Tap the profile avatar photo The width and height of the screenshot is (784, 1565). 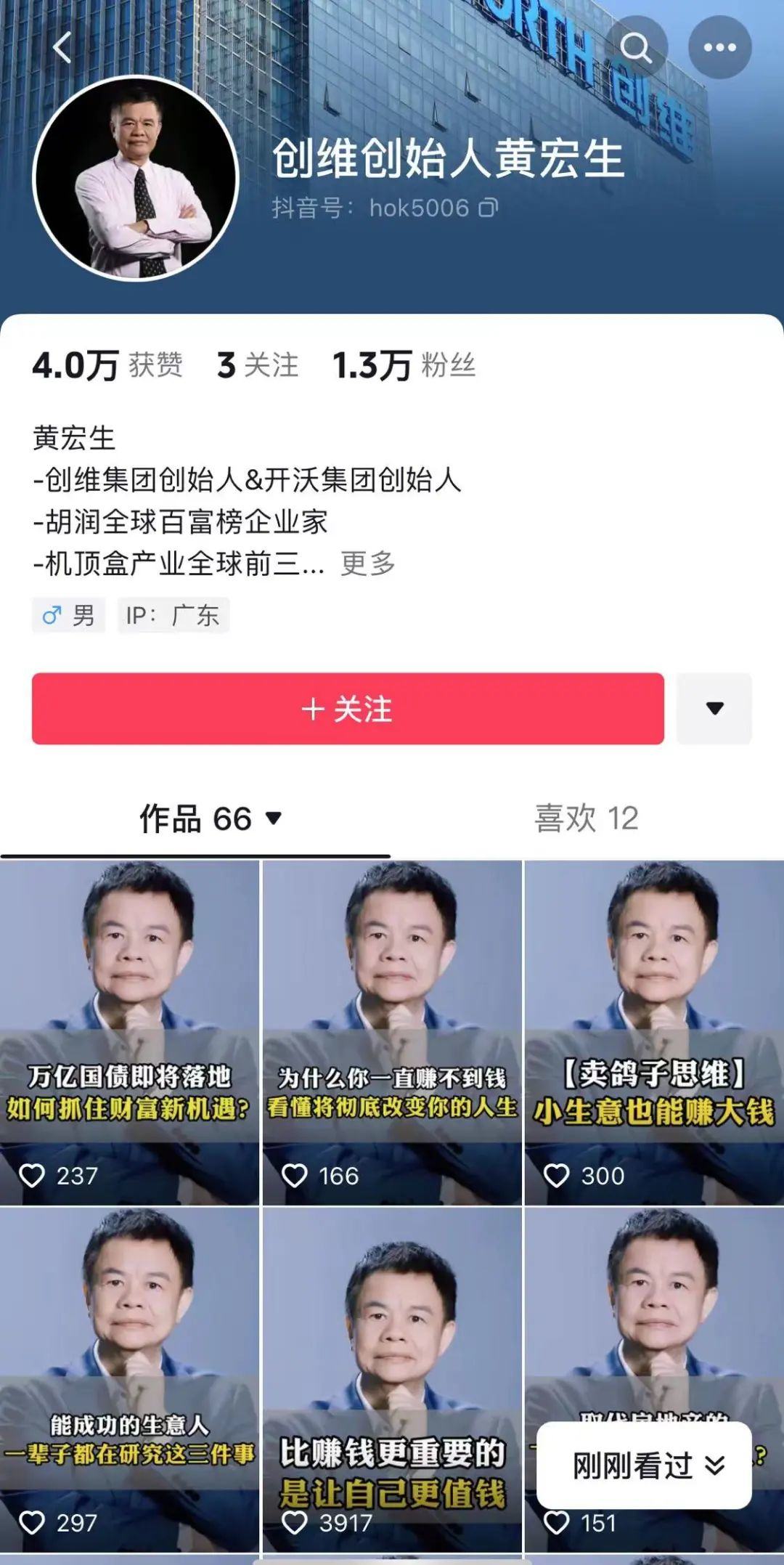point(136,179)
